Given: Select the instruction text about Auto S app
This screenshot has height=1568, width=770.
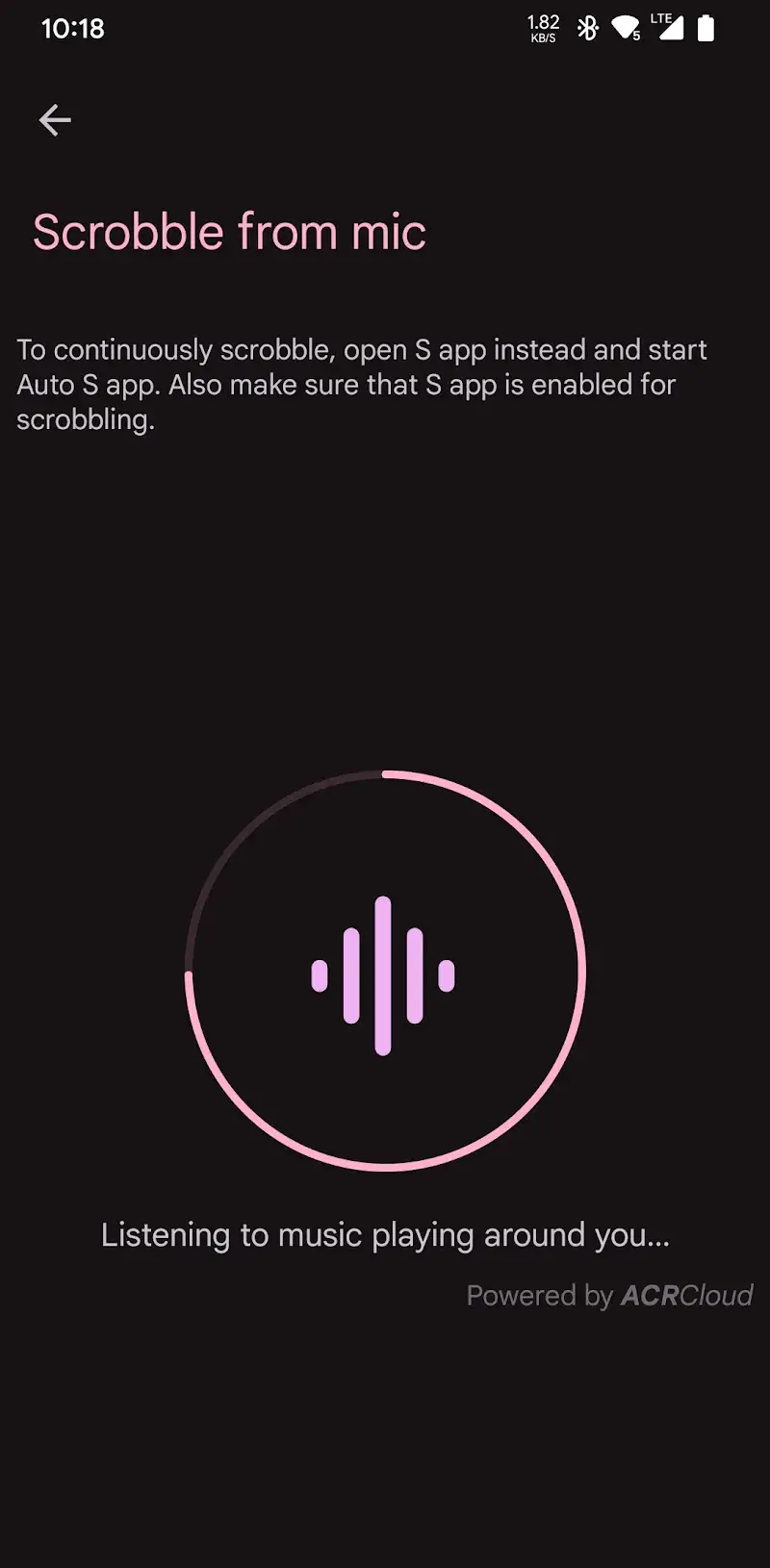Looking at the screenshot, I should (361, 384).
